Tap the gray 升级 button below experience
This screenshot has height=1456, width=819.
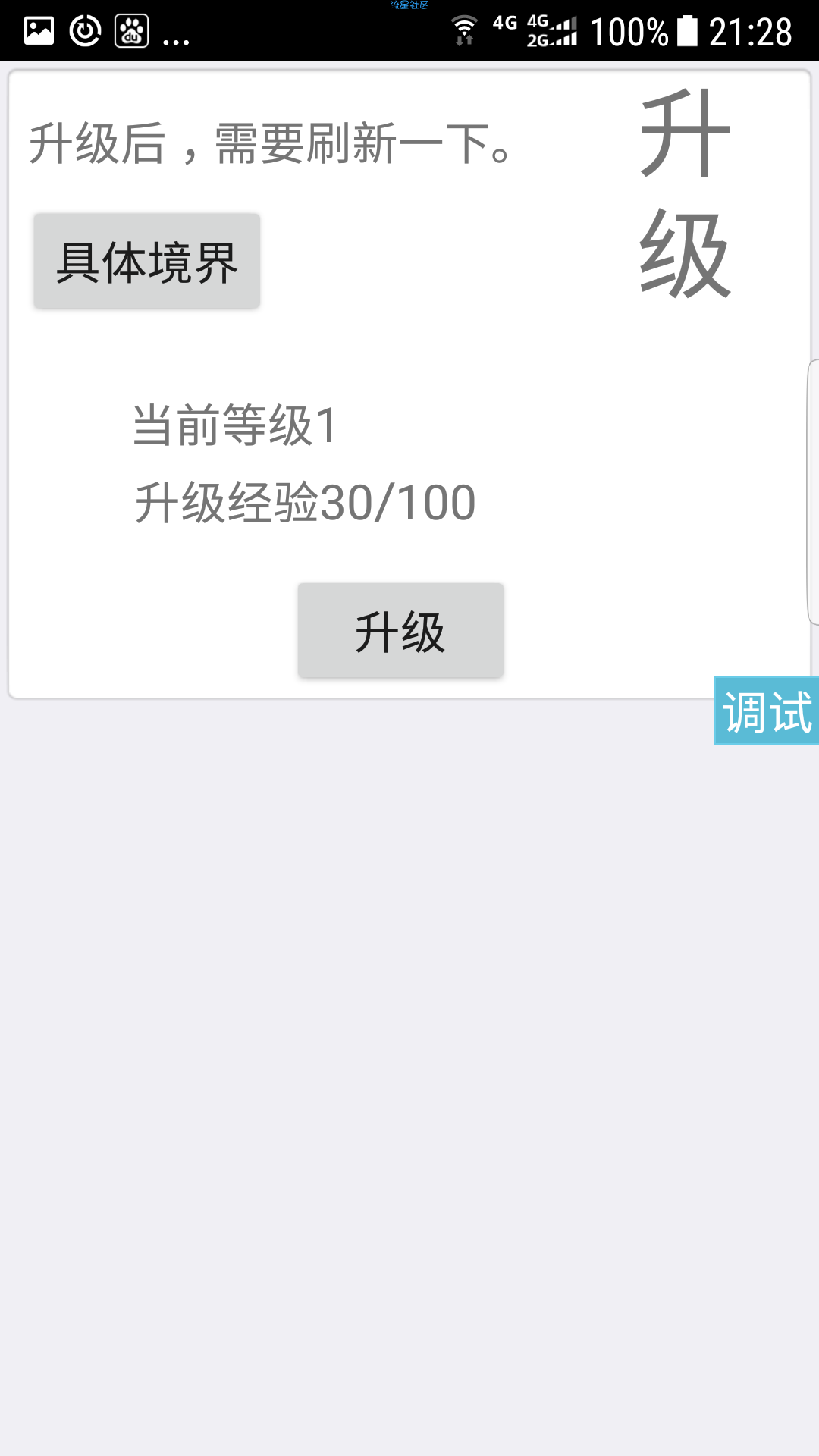pyautogui.click(x=400, y=631)
